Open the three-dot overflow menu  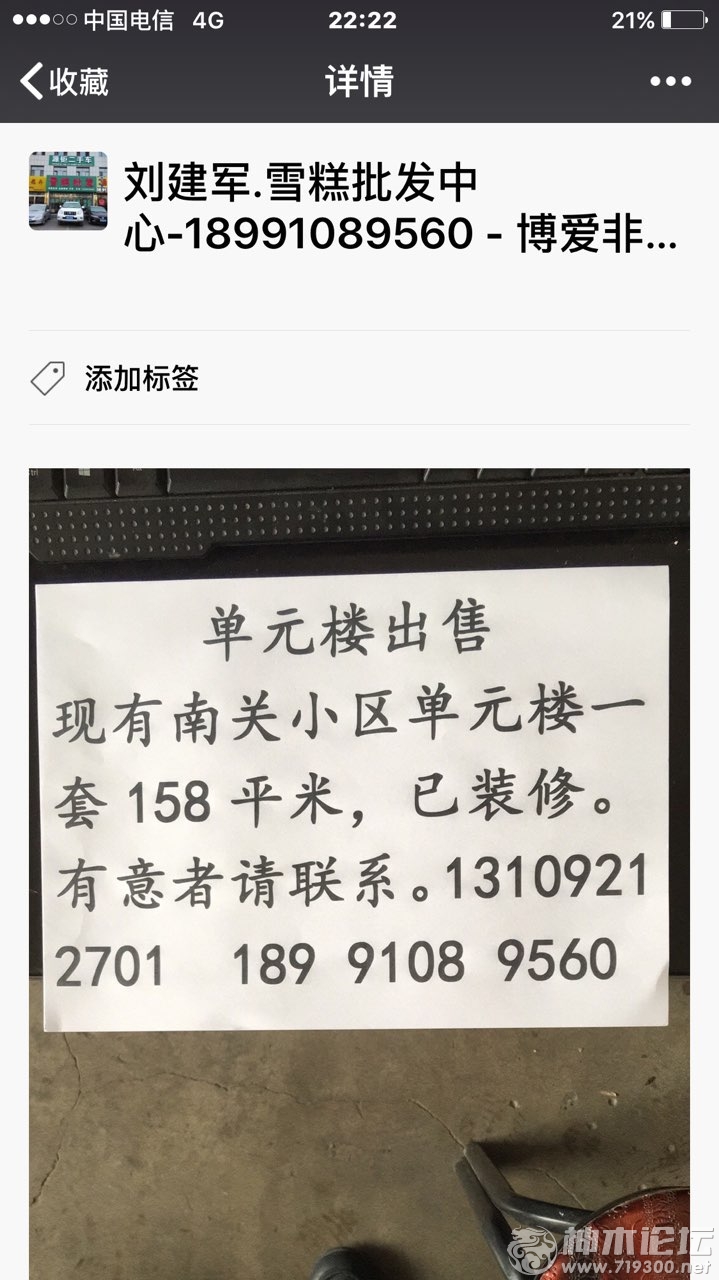click(x=670, y=82)
